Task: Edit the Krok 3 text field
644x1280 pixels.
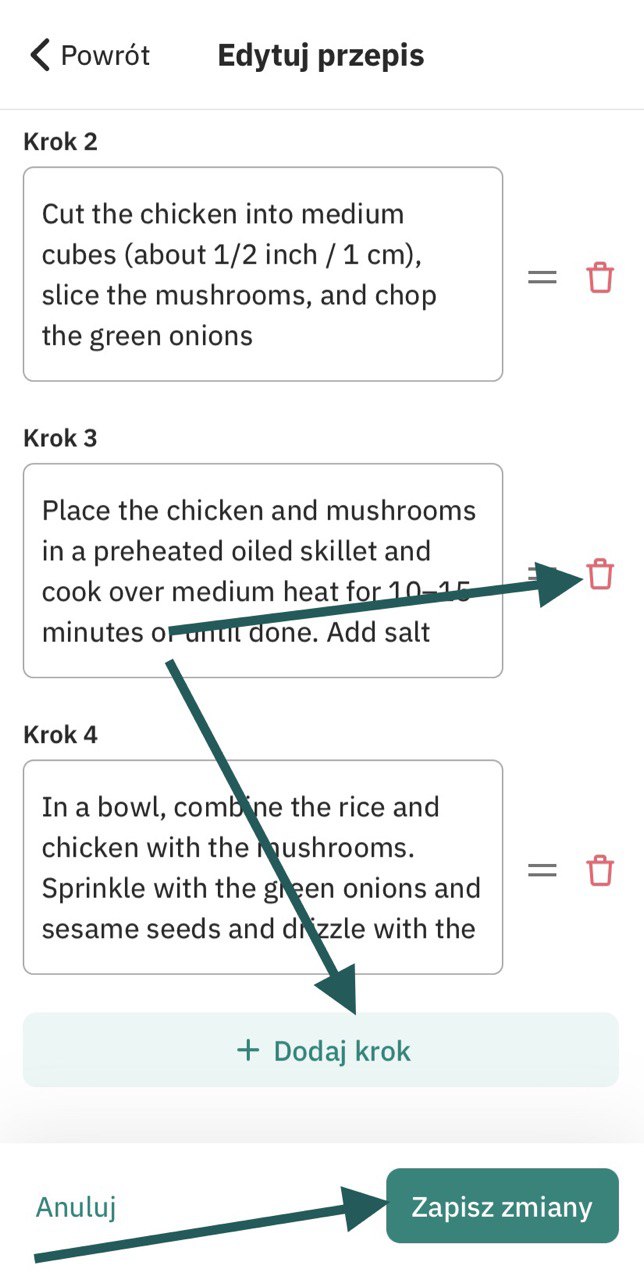Action: [262, 570]
